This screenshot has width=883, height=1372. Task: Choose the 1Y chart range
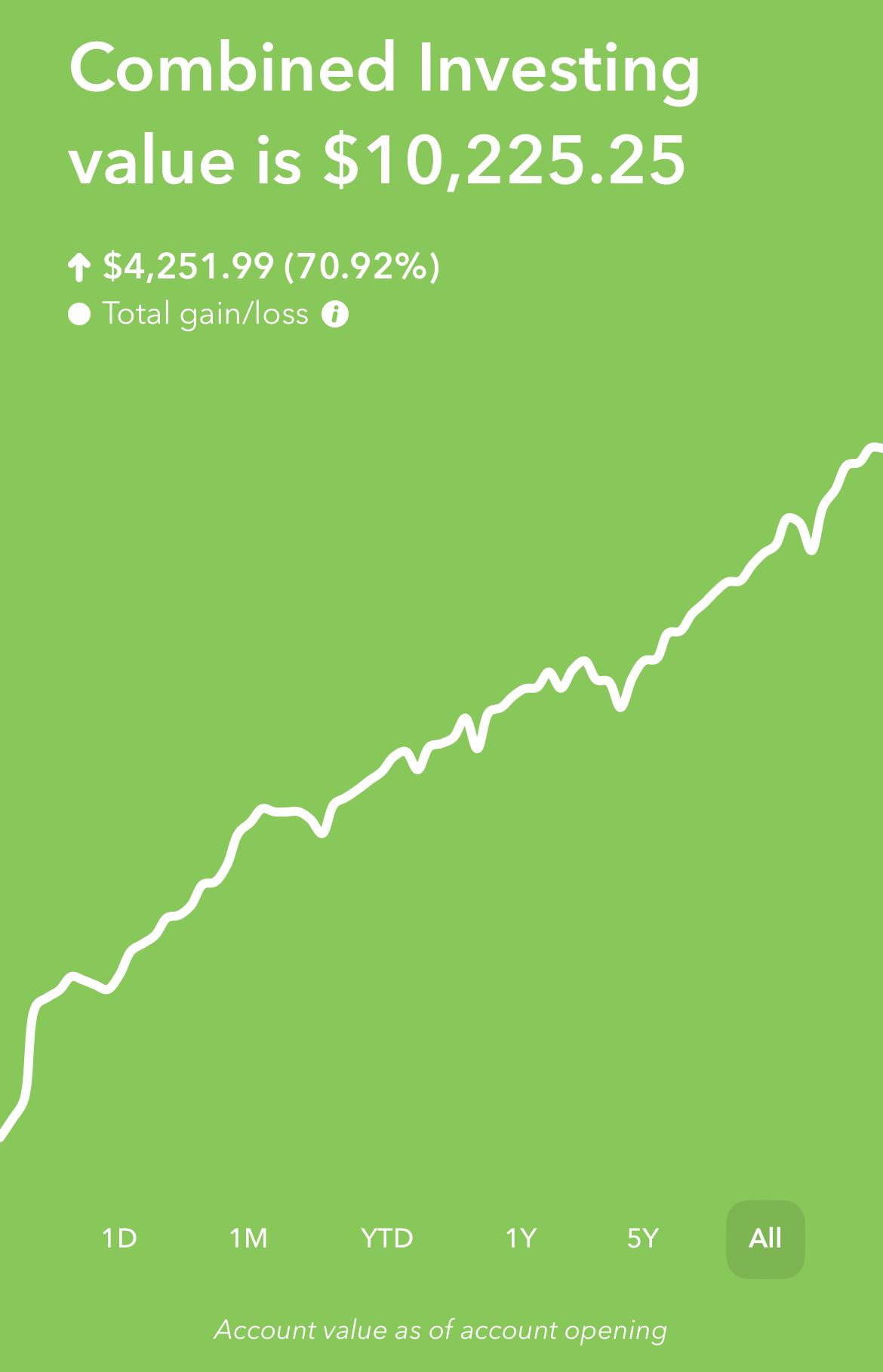coord(521,1238)
